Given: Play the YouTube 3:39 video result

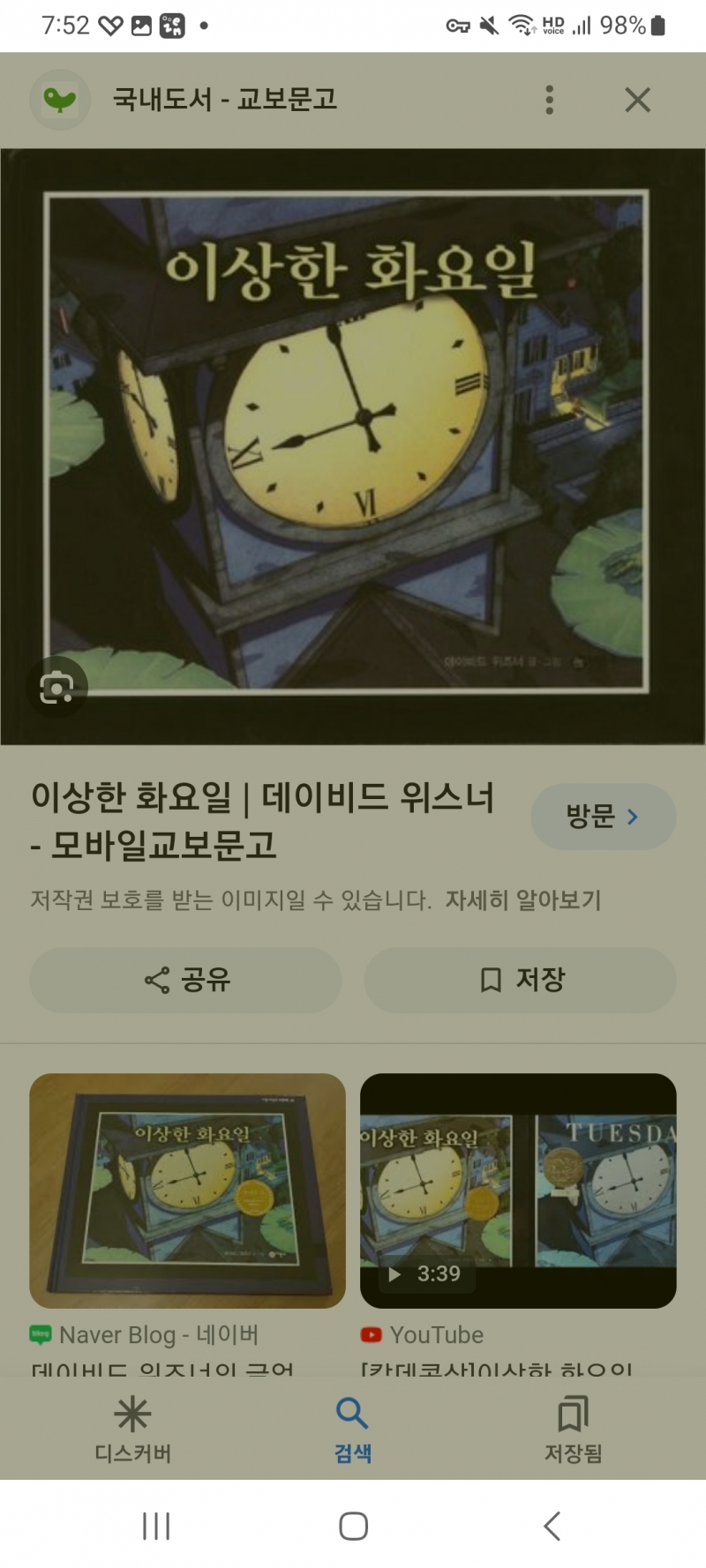Looking at the screenshot, I should (518, 1190).
